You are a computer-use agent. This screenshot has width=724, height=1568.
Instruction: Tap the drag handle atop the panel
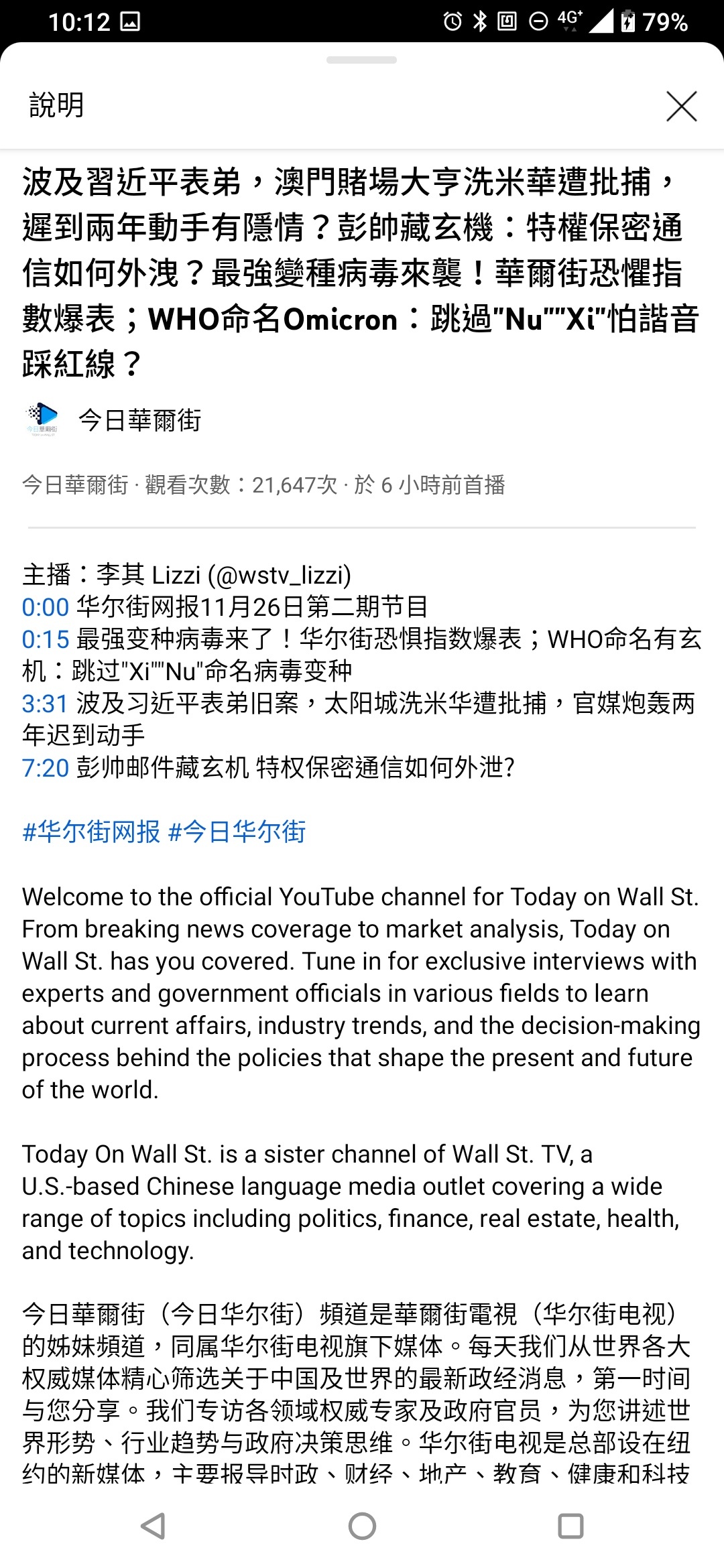tap(361, 60)
